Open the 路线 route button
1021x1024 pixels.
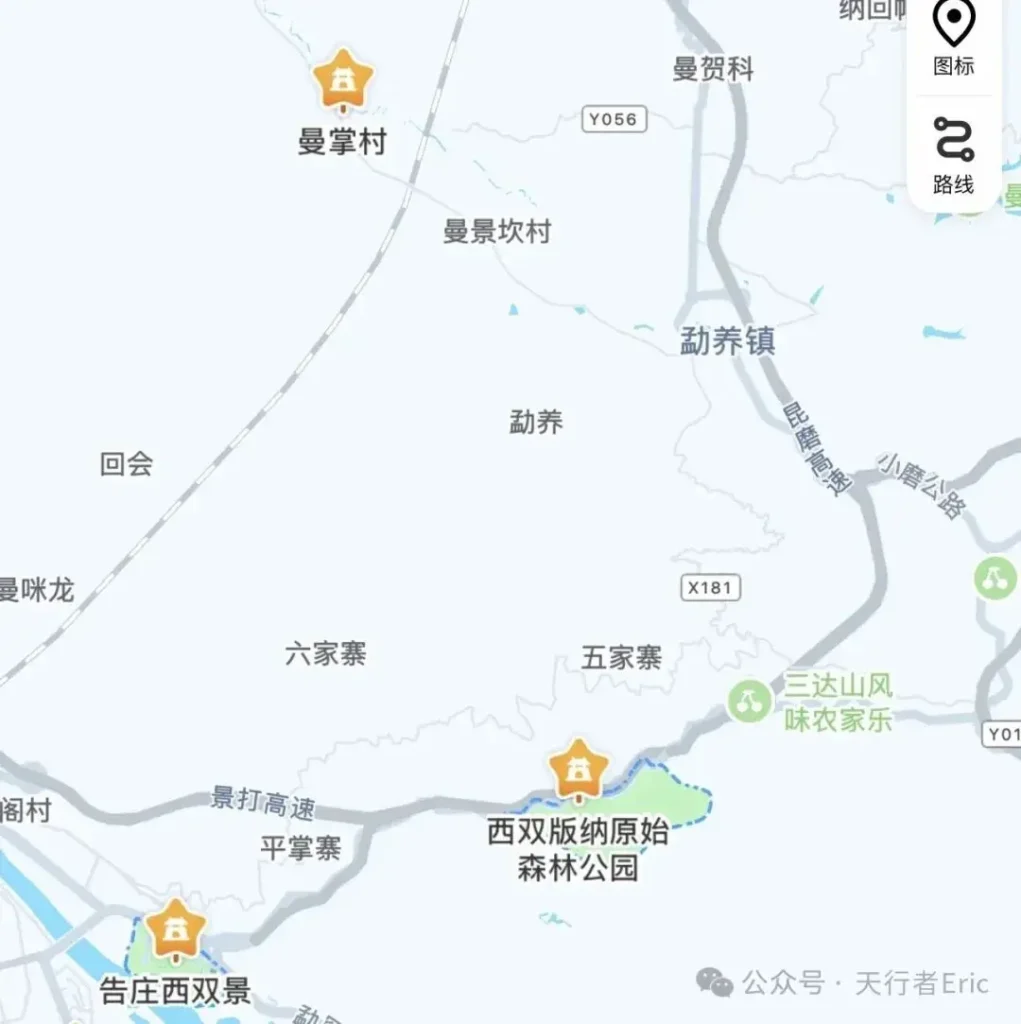[953, 154]
